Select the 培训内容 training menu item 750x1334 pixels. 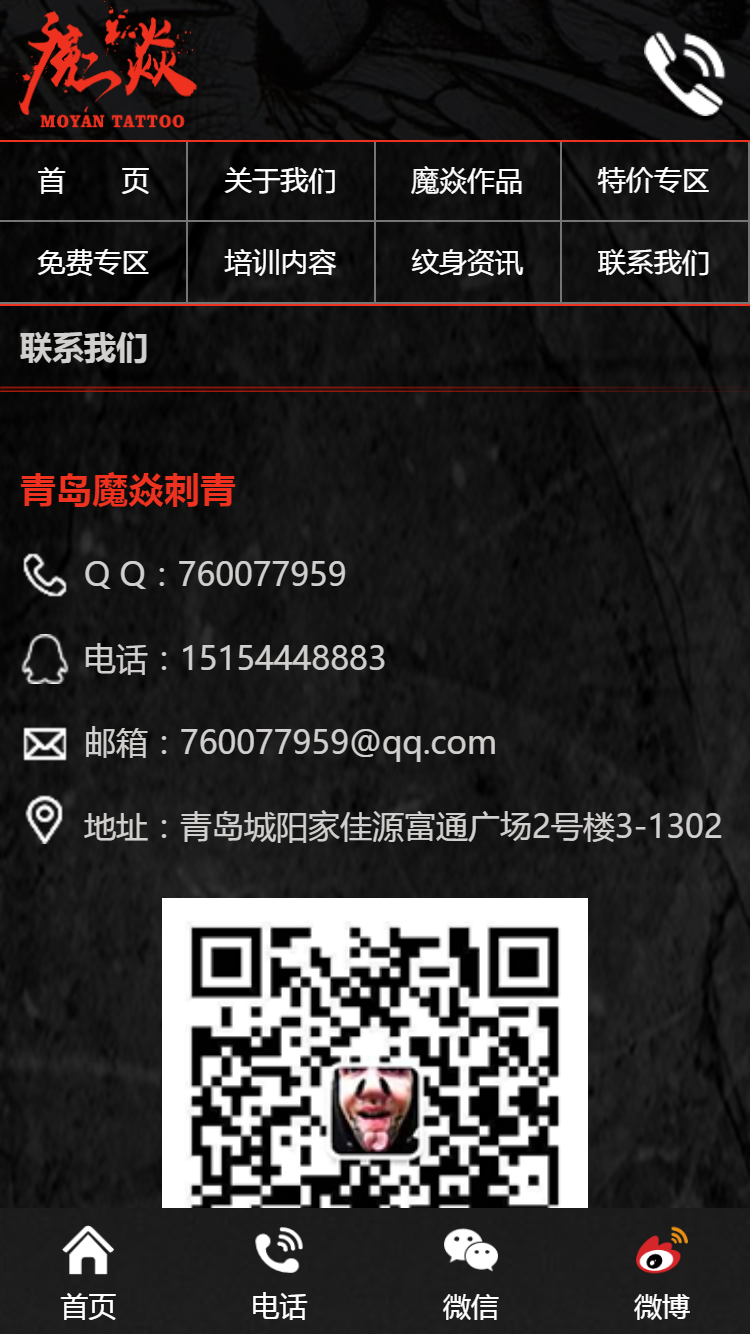coord(281,263)
